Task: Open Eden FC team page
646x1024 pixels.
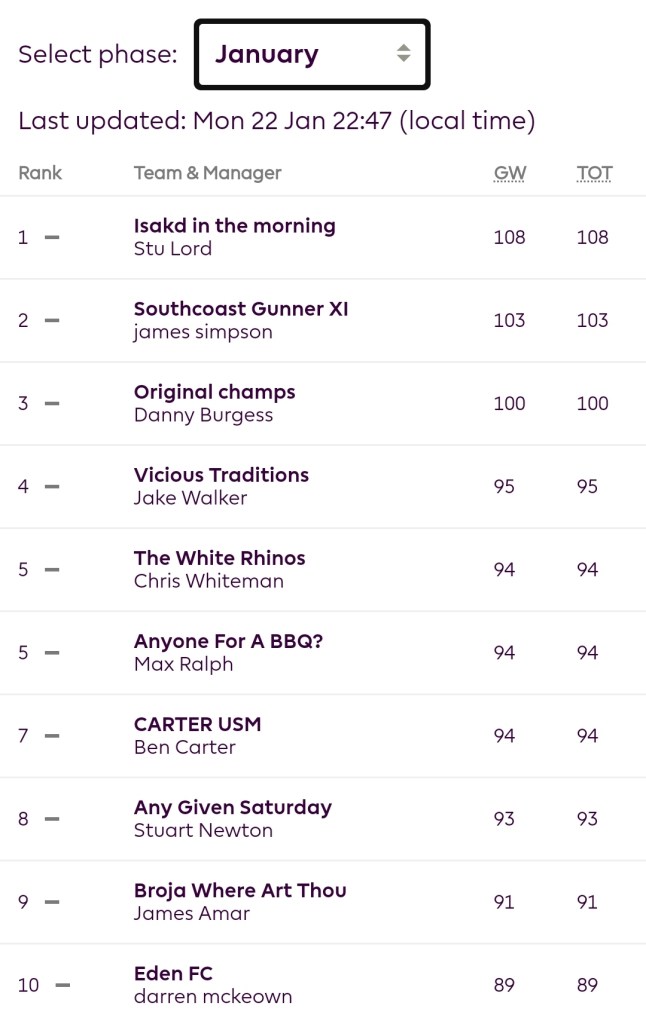Action: (x=173, y=973)
